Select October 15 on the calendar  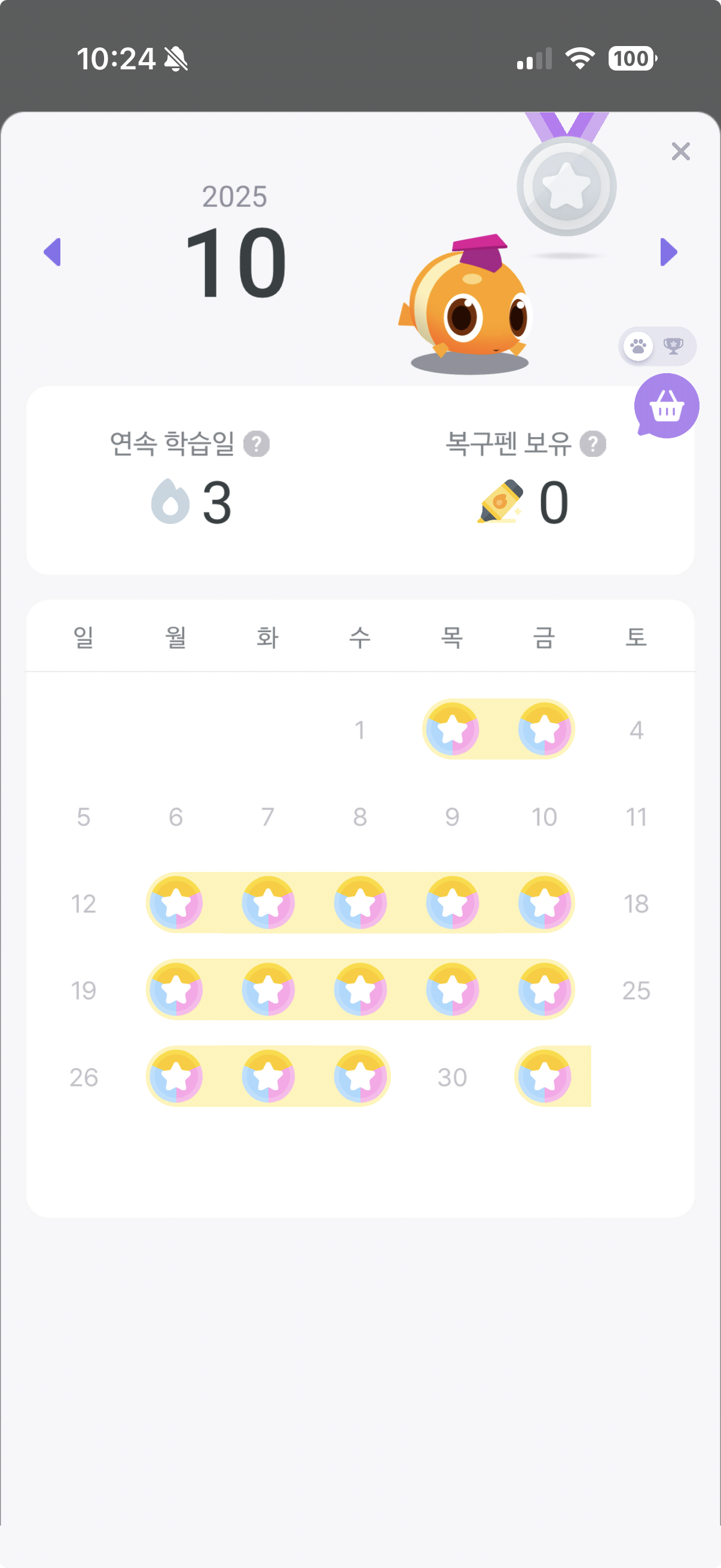(360, 902)
